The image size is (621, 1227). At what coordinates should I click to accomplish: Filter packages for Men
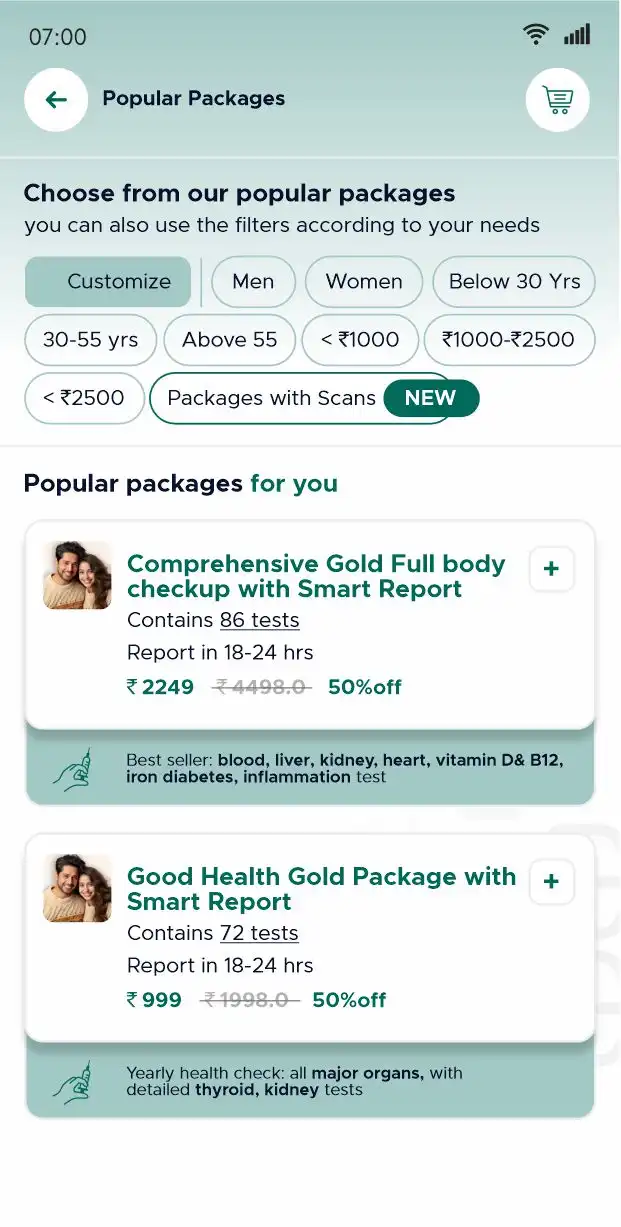253,281
